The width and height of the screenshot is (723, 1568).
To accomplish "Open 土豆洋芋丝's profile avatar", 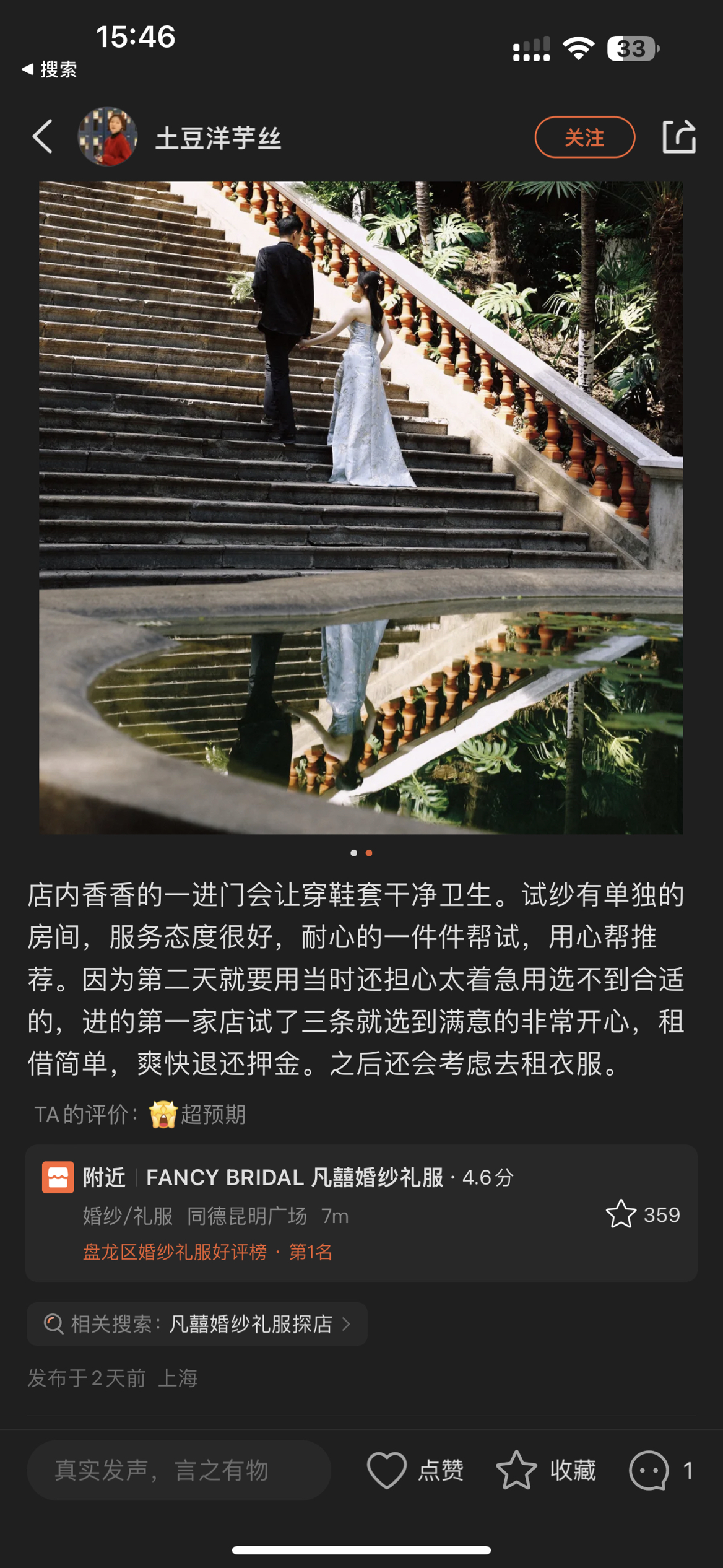I will 107,137.
